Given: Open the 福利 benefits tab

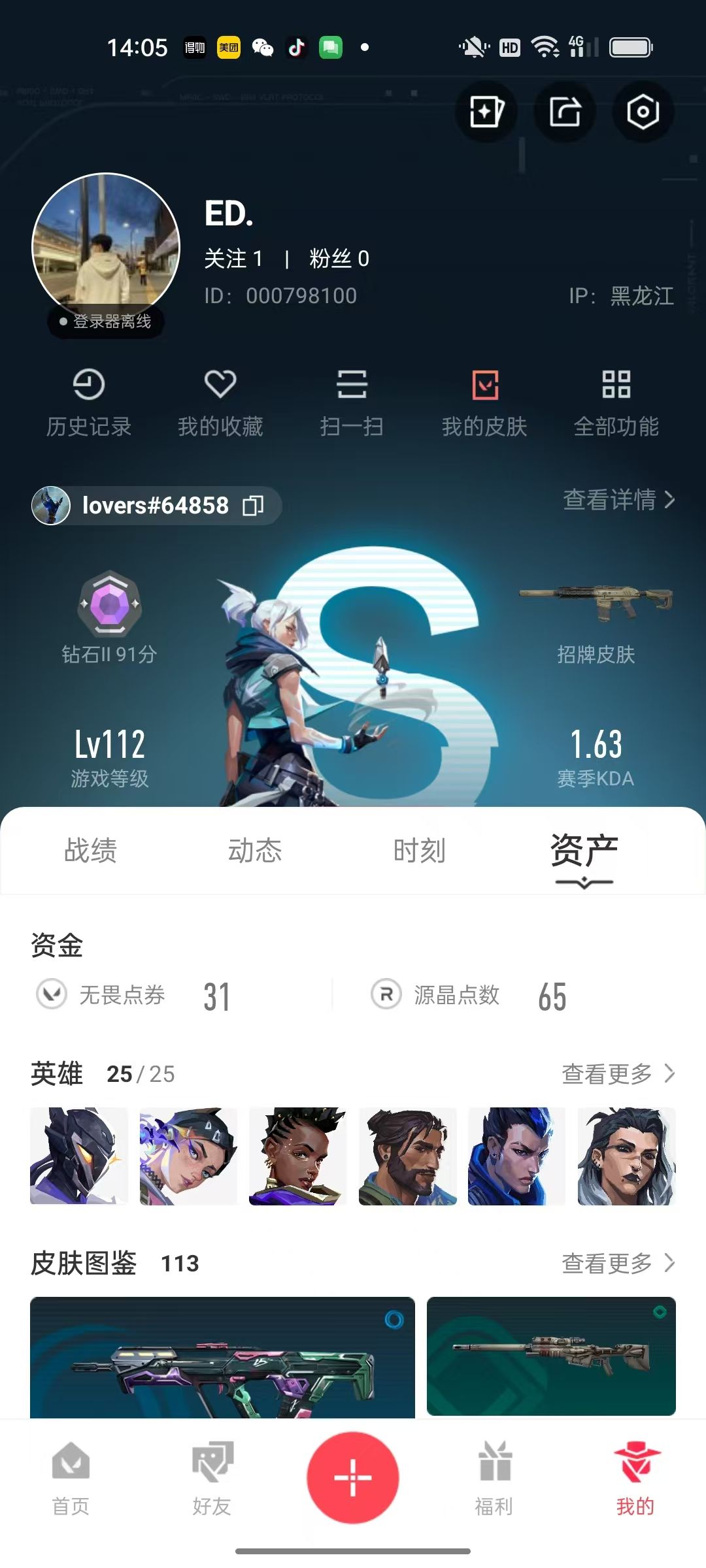Looking at the screenshot, I should 494,1478.
